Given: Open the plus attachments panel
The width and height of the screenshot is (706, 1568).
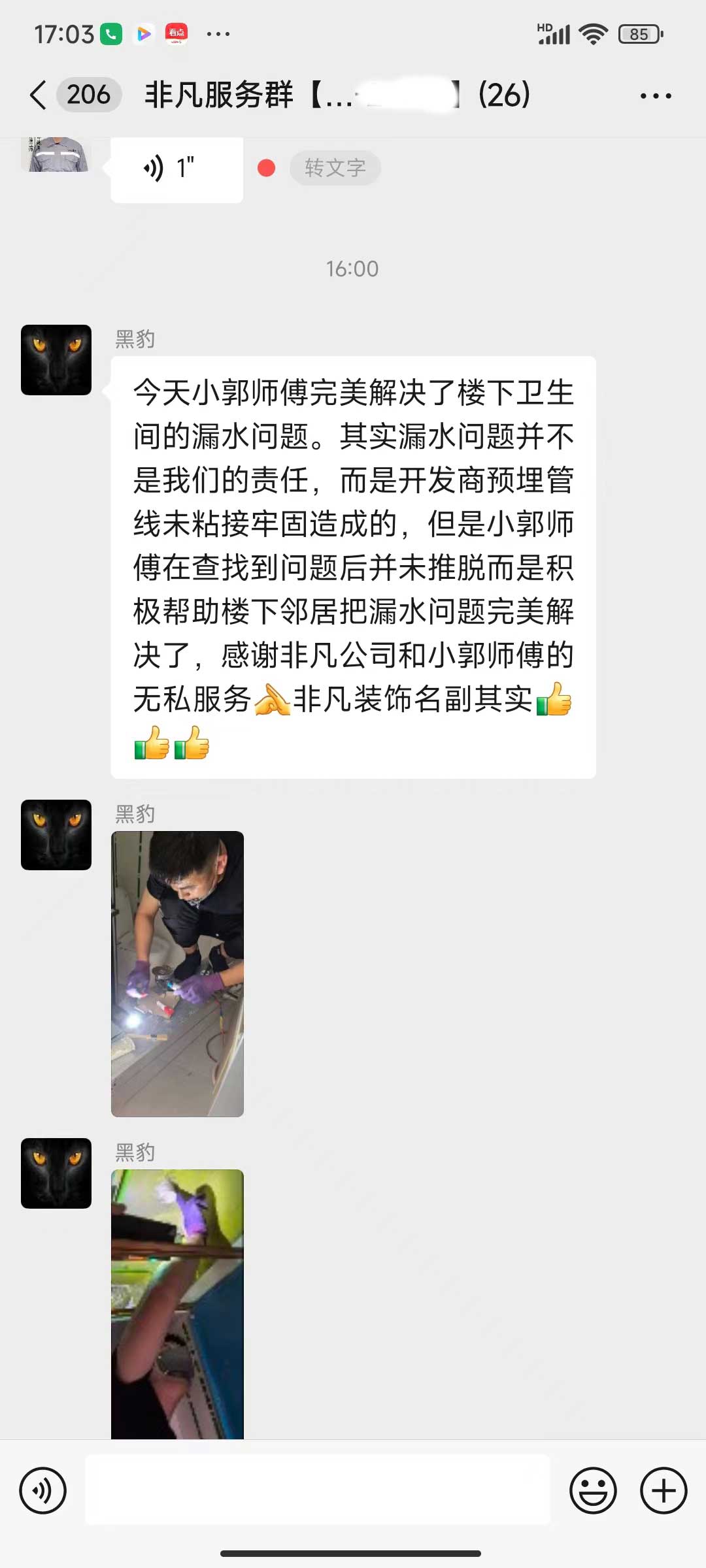Looking at the screenshot, I should click(x=663, y=1491).
